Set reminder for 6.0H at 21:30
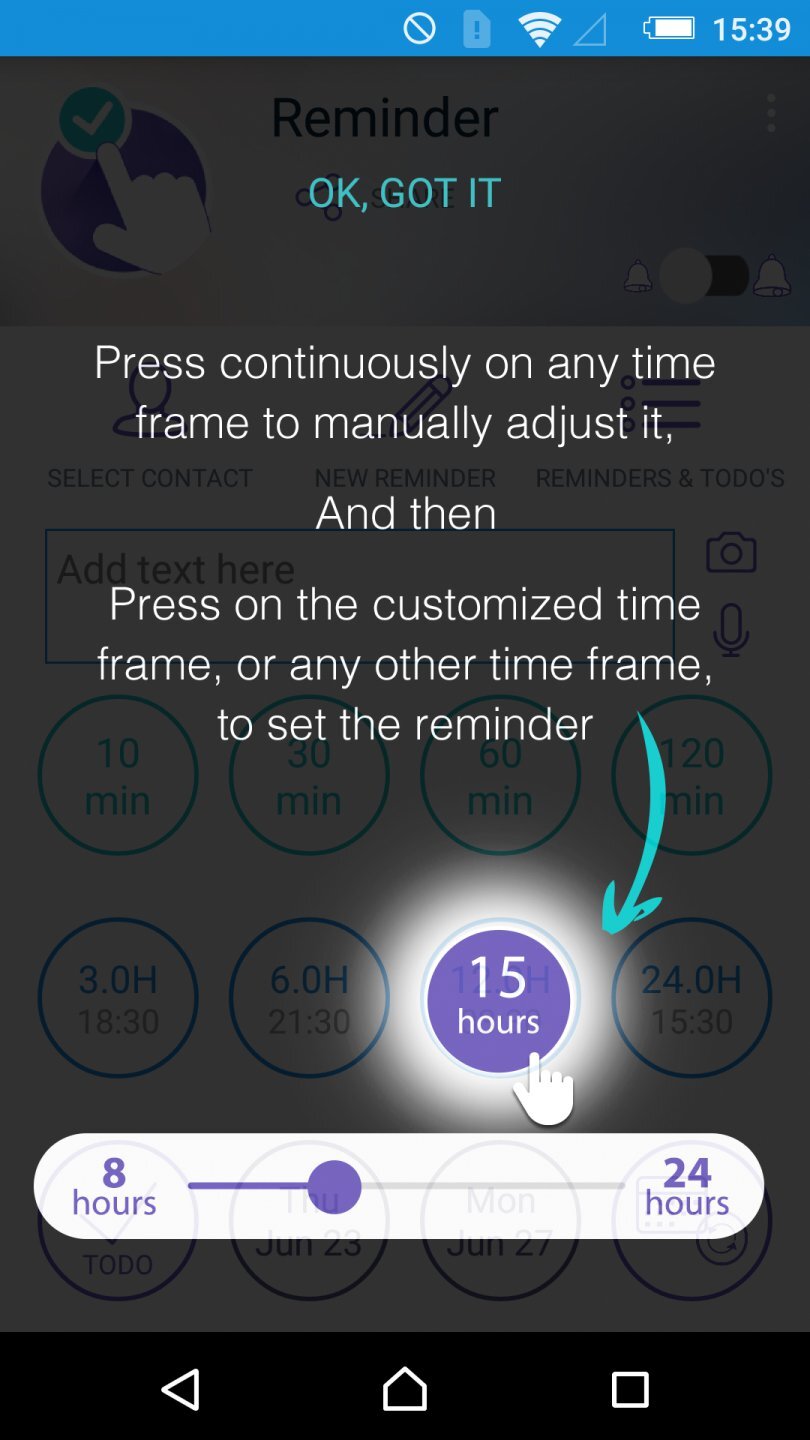 [x=309, y=998]
